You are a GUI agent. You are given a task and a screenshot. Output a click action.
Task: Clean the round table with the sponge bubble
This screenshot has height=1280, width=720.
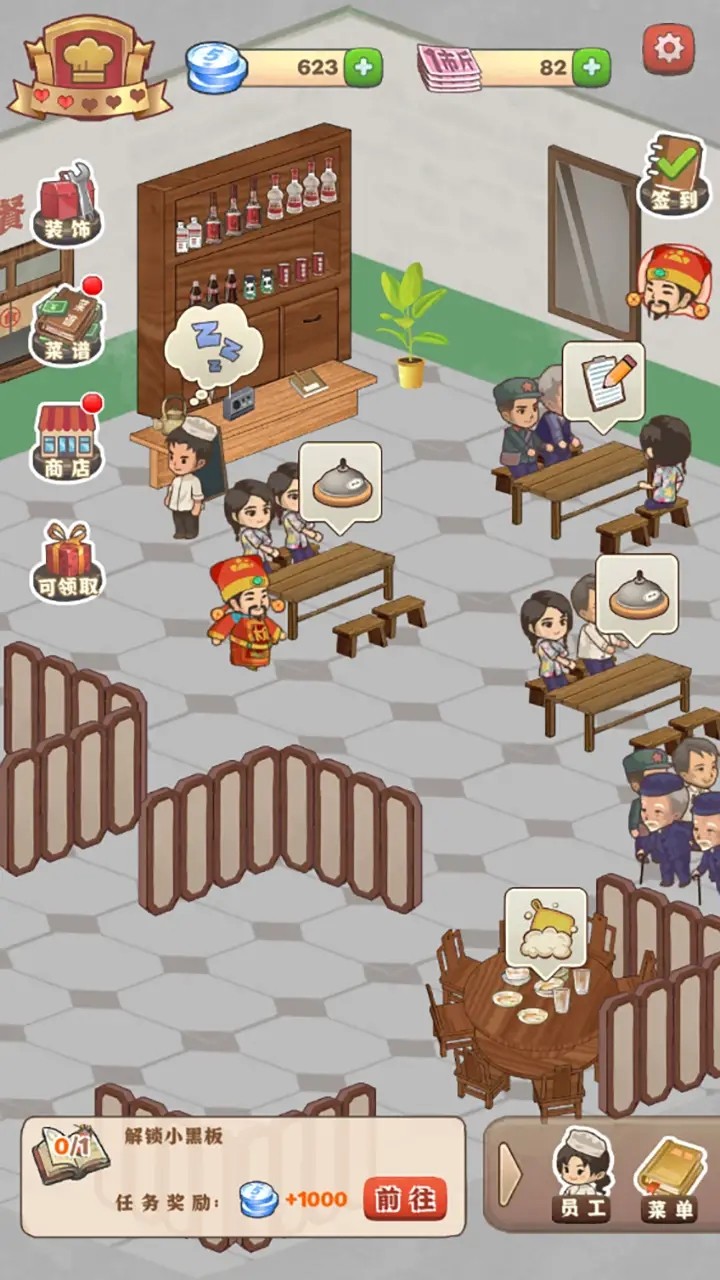545,928
